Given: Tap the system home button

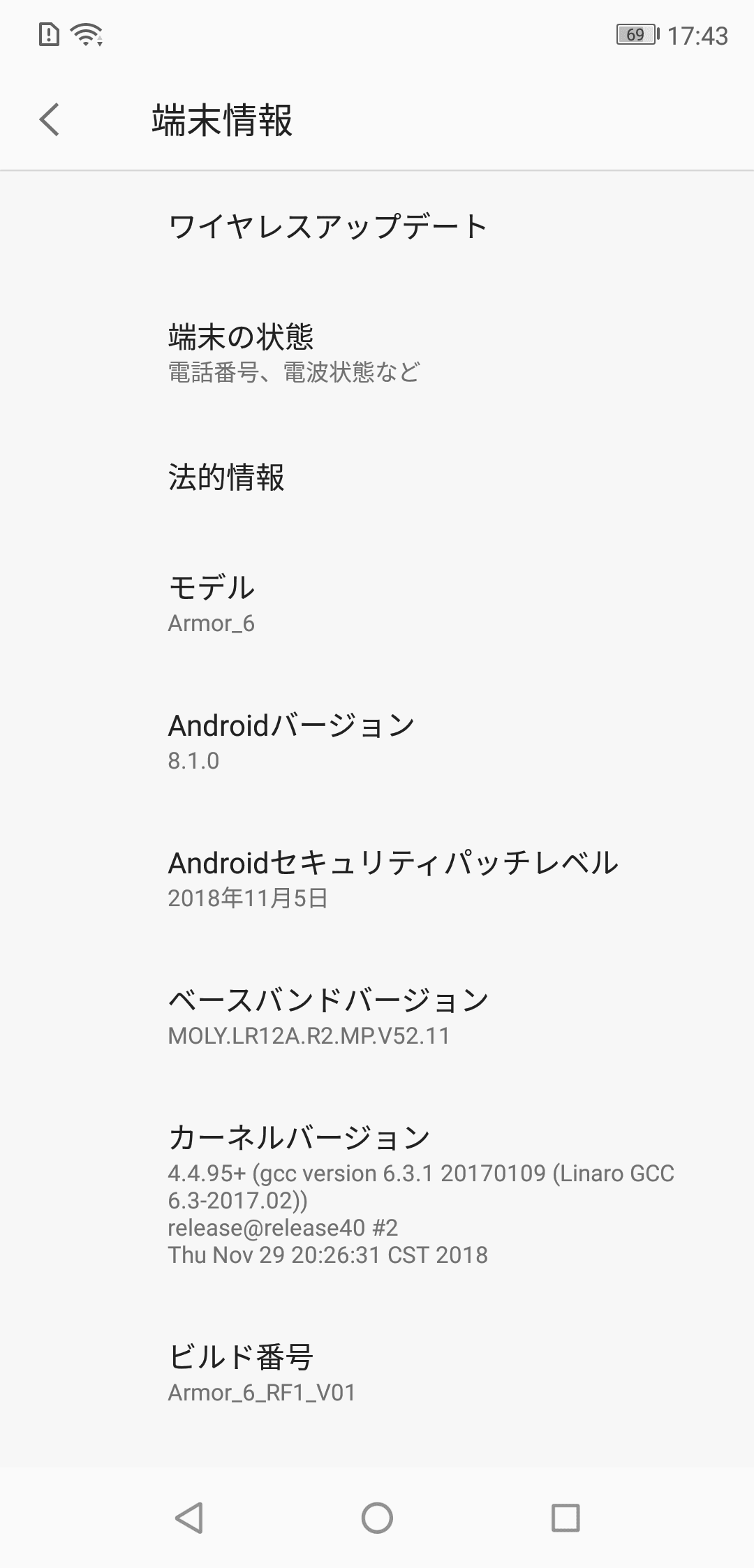Looking at the screenshot, I should [x=377, y=1517].
